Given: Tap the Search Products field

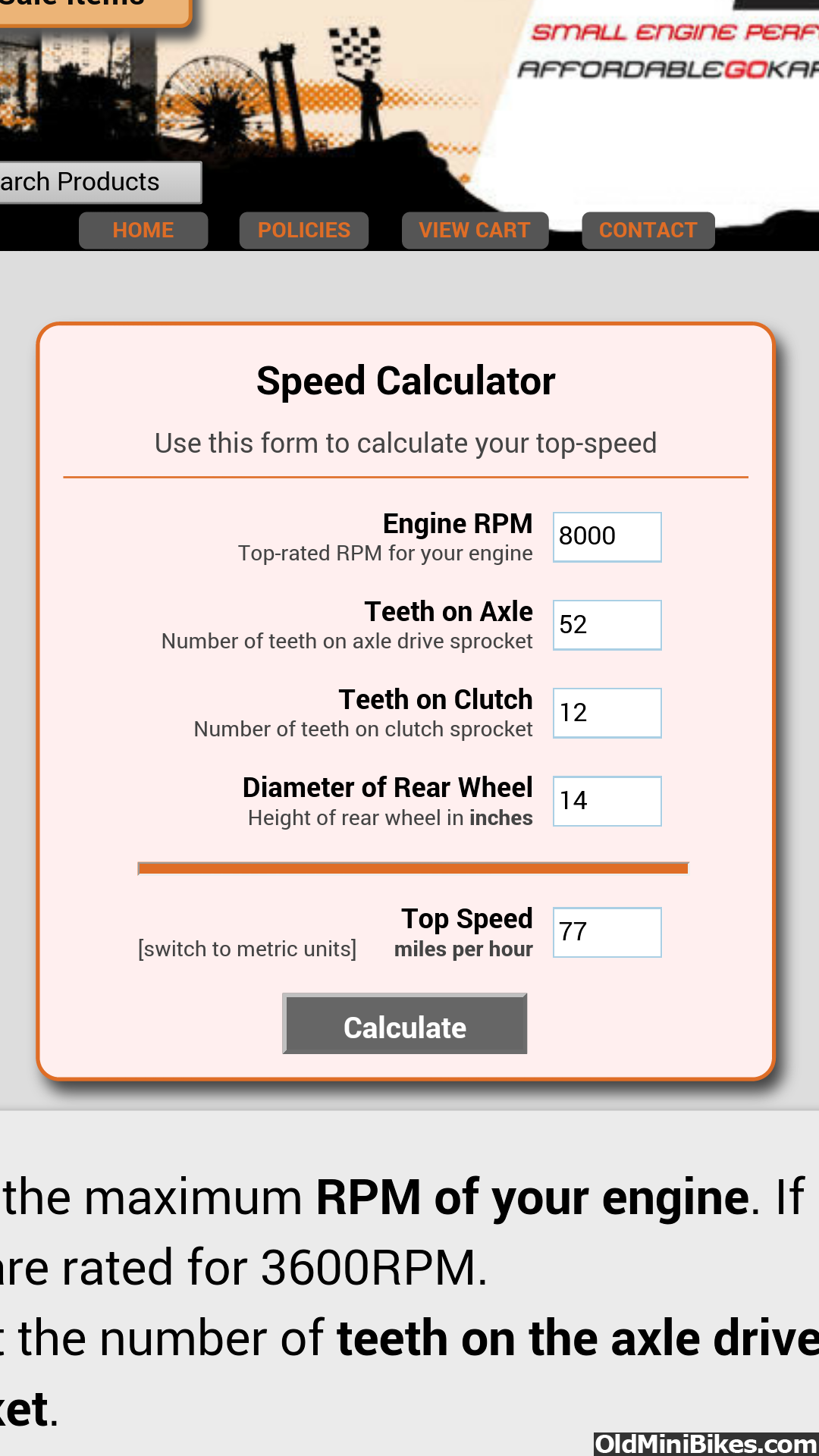Looking at the screenshot, I should (100, 182).
